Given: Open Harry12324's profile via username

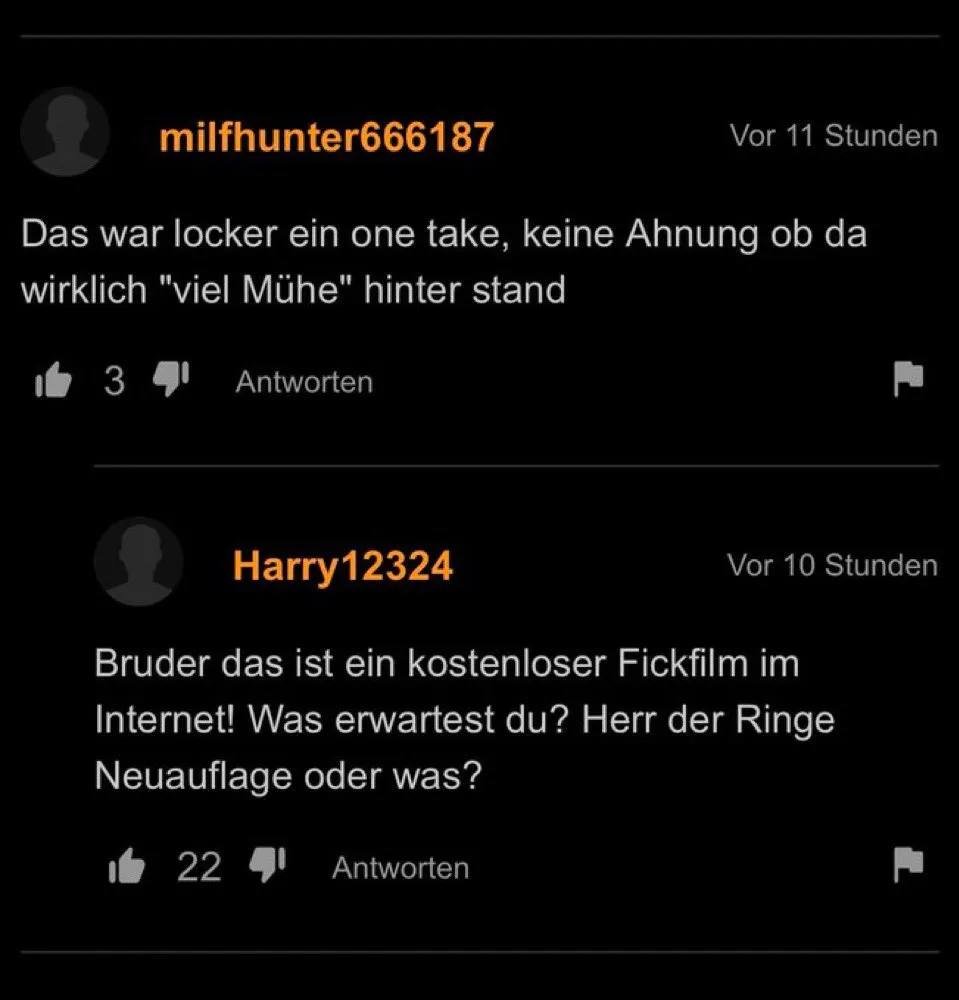Looking at the screenshot, I should pos(342,567).
